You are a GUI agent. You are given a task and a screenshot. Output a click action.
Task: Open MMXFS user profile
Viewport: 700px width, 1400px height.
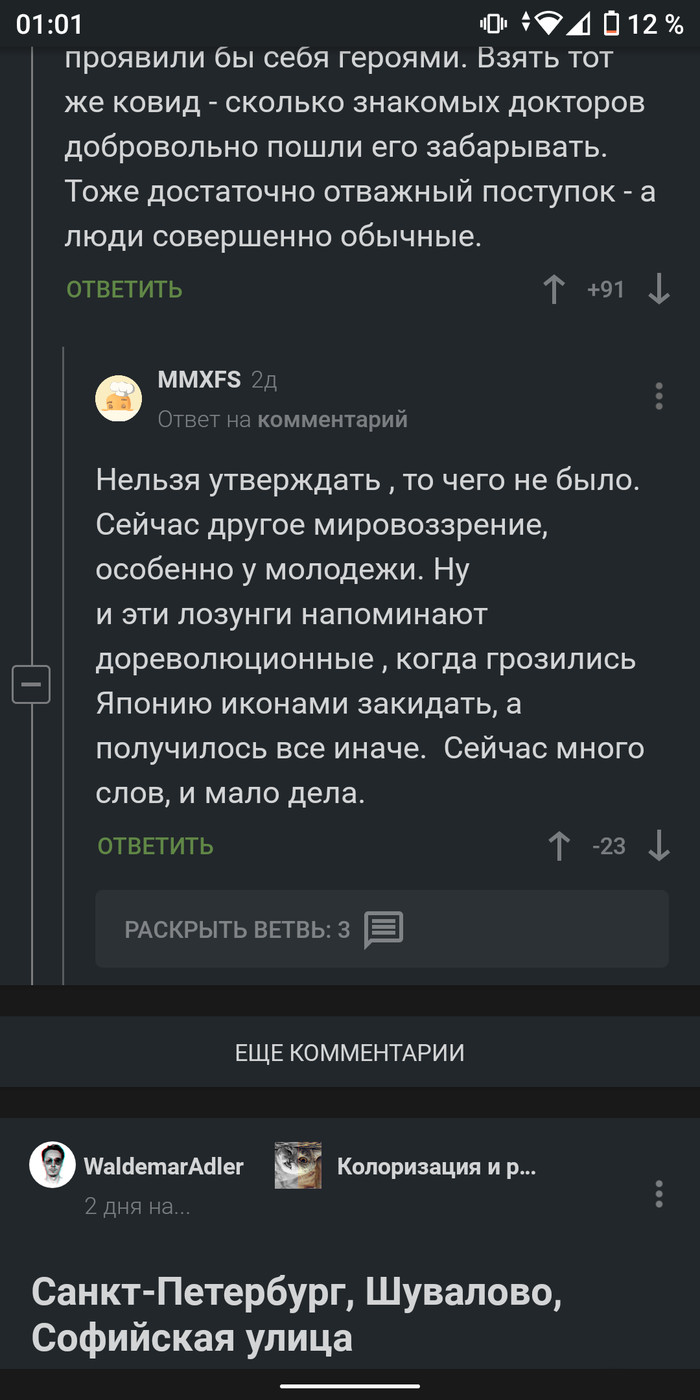click(x=199, y=380)
